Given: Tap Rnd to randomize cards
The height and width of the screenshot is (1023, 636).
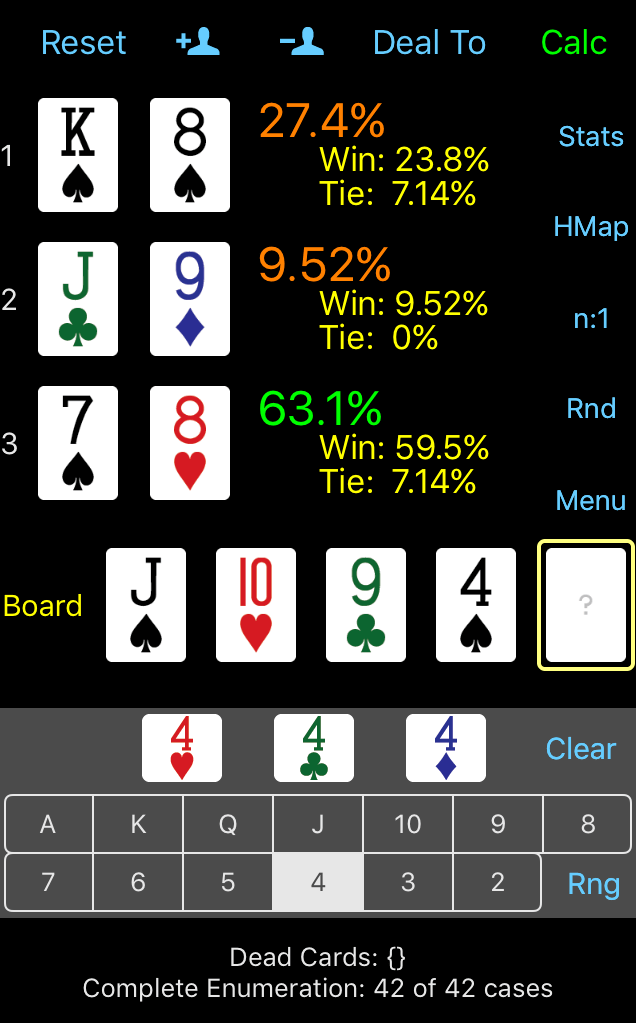Looking at the screenshot, I should (x=591, y=408).
